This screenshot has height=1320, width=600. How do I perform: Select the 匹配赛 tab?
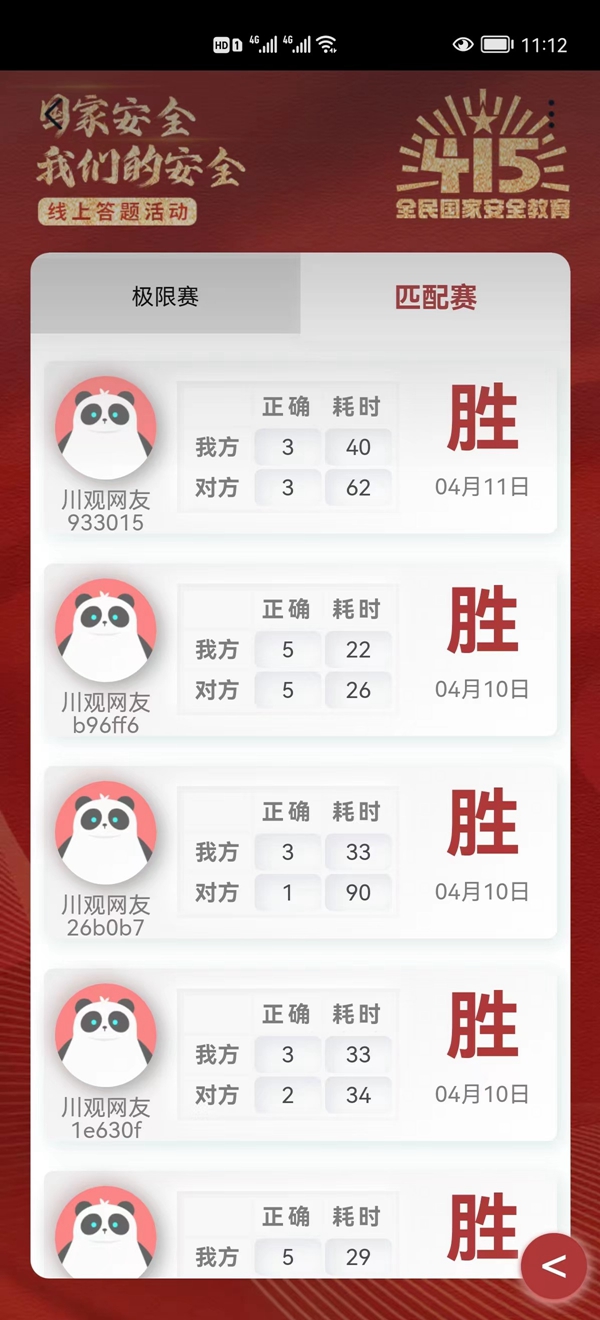(x=436, y=296)
